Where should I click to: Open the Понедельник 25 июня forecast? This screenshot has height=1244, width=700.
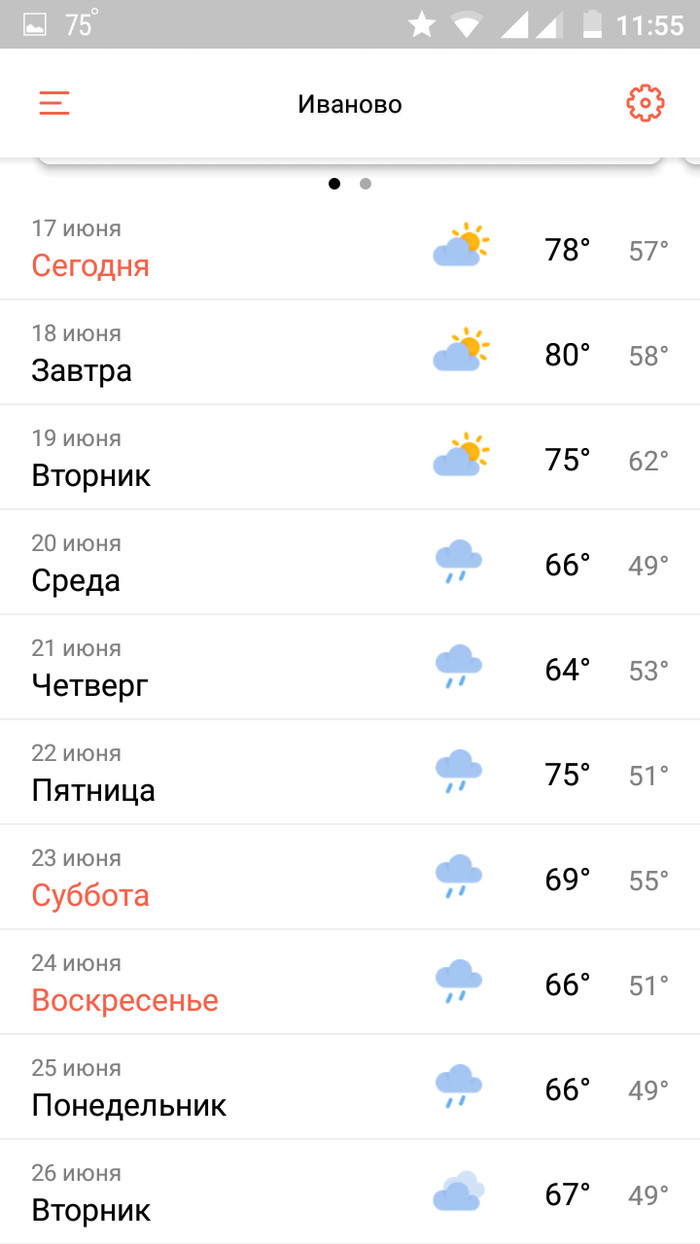(350, 1089)
